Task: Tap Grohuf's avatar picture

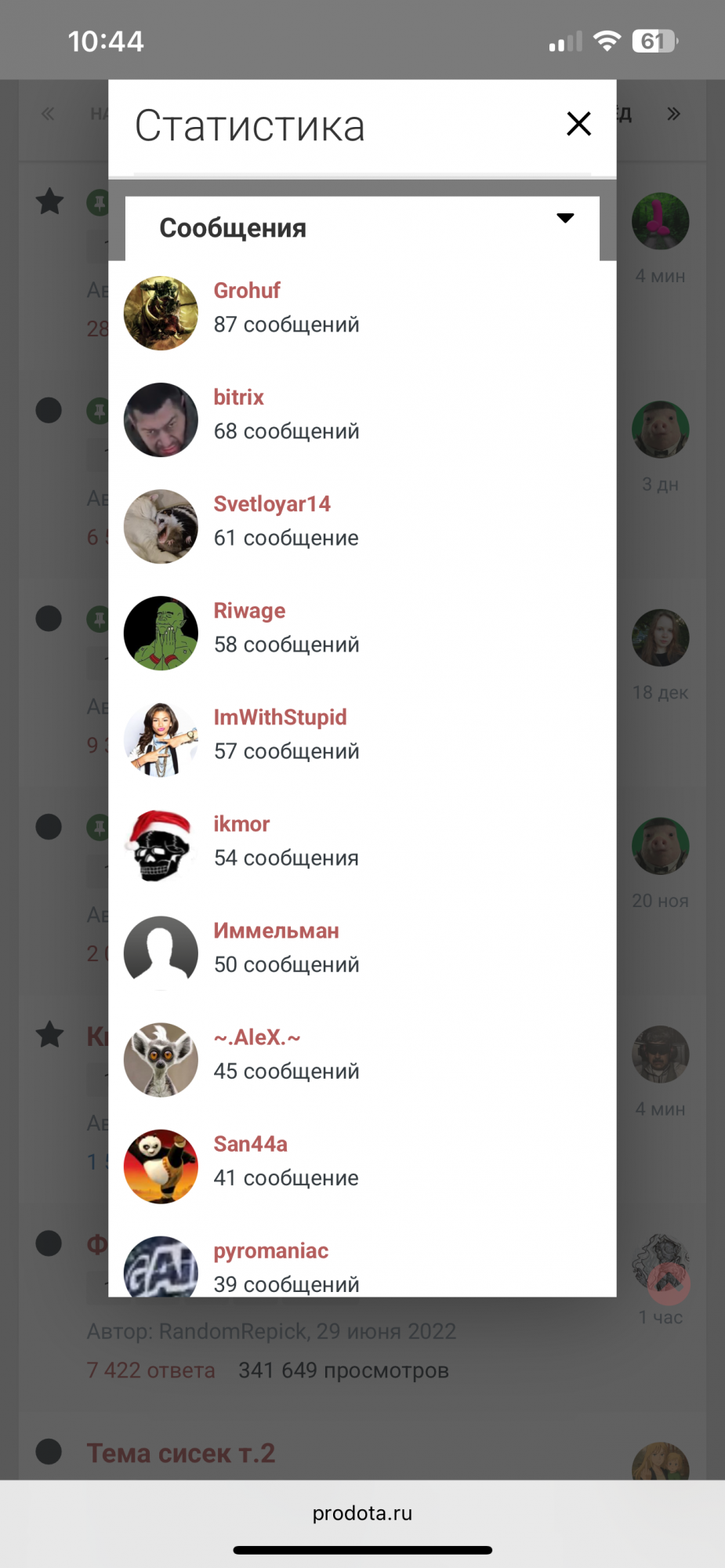Action: (x=161, y=313)
